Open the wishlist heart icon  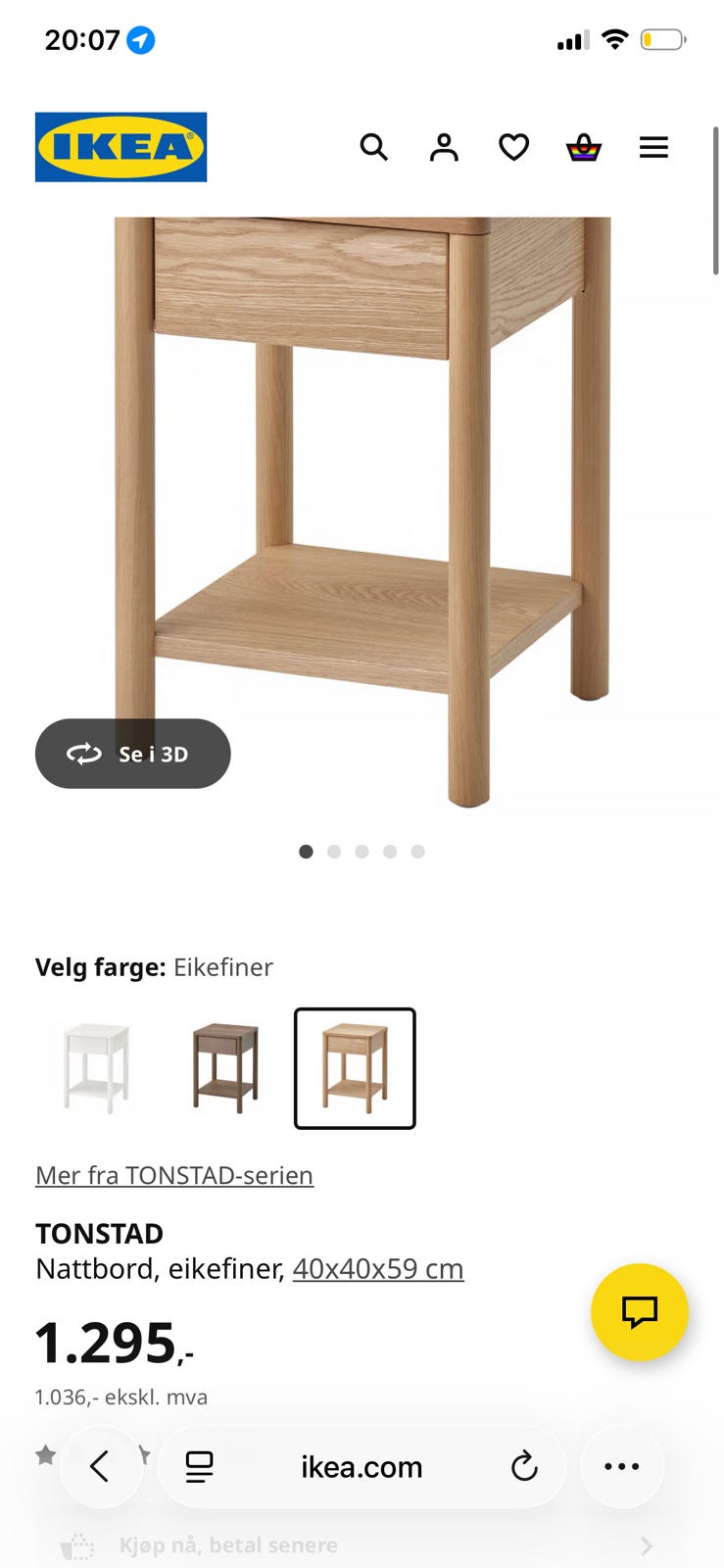[513, 147]
